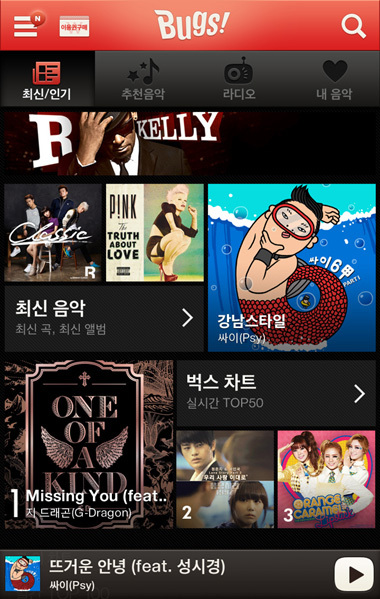Switch to the 추천음악 tab

coord(143,79)
